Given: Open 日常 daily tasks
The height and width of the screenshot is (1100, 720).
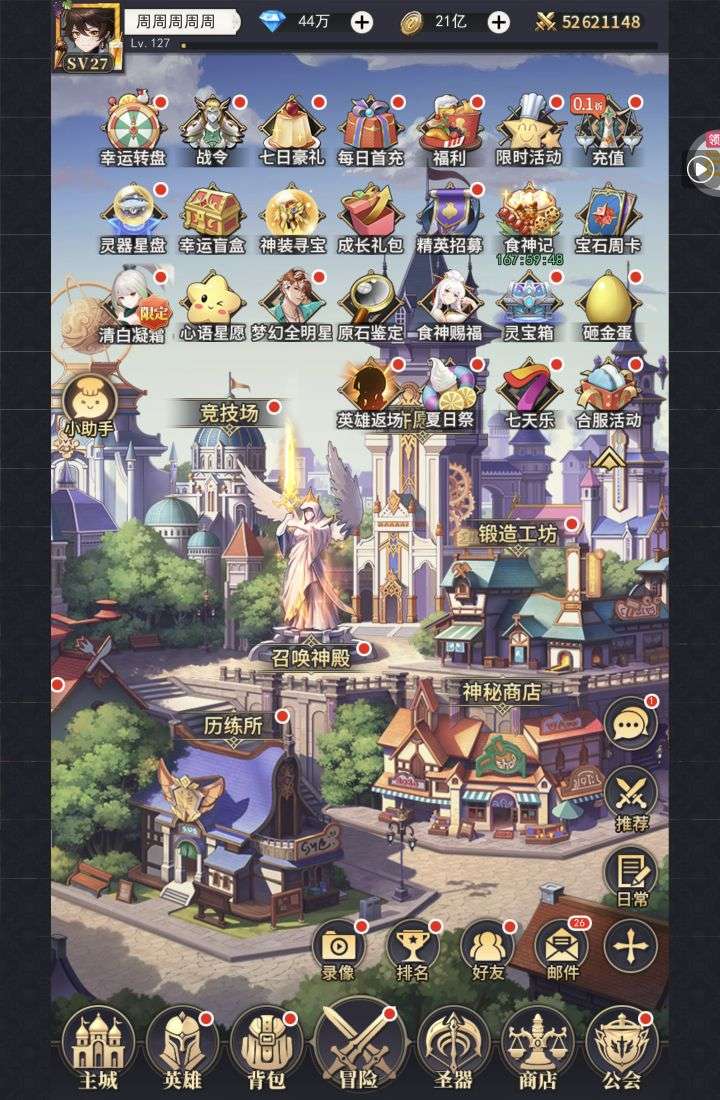Looking at the screenshot, I should click(x=631, y=873).
